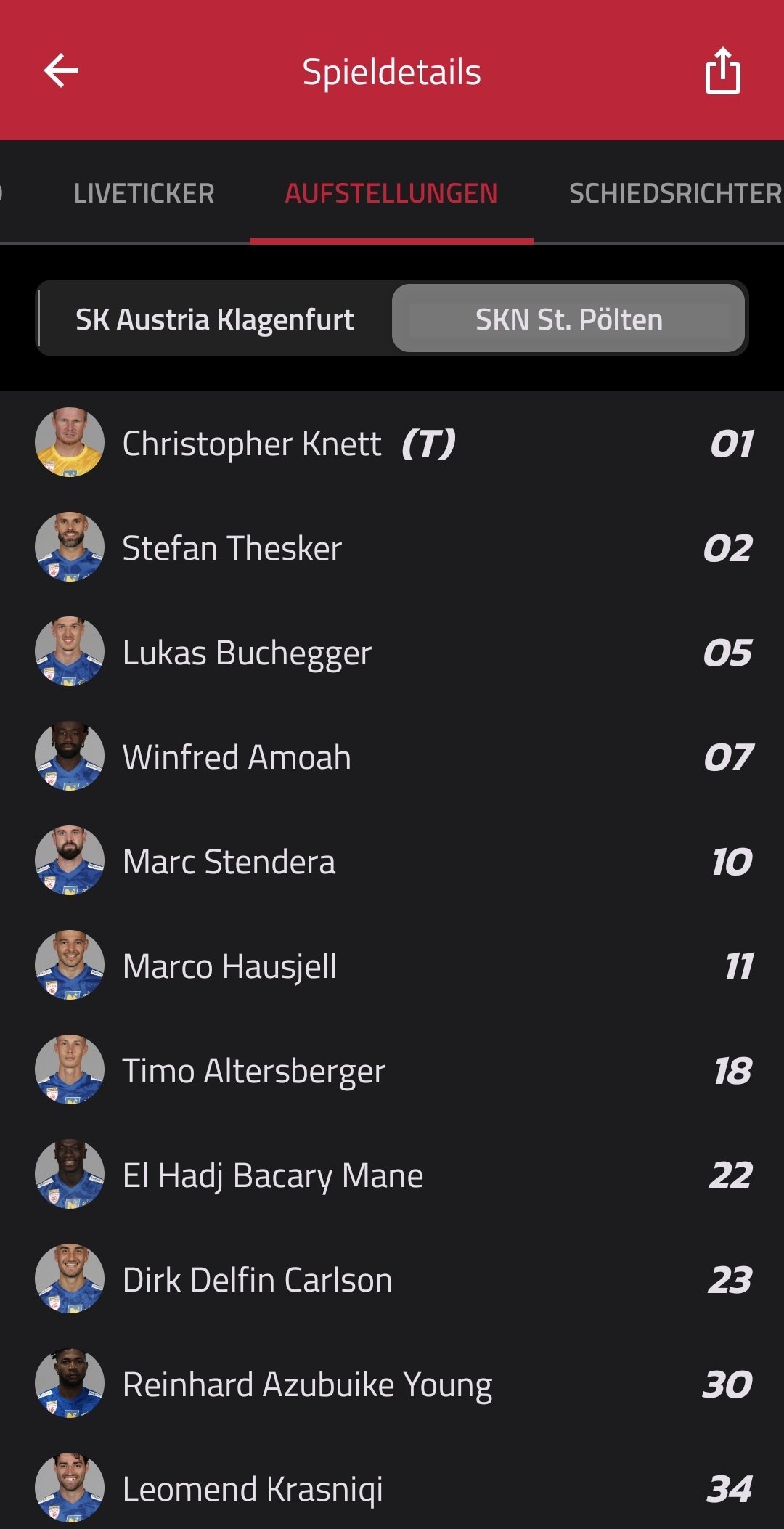Select the Aufstellungen tab
Screen dimensions: 784x1529
[391, 193]
